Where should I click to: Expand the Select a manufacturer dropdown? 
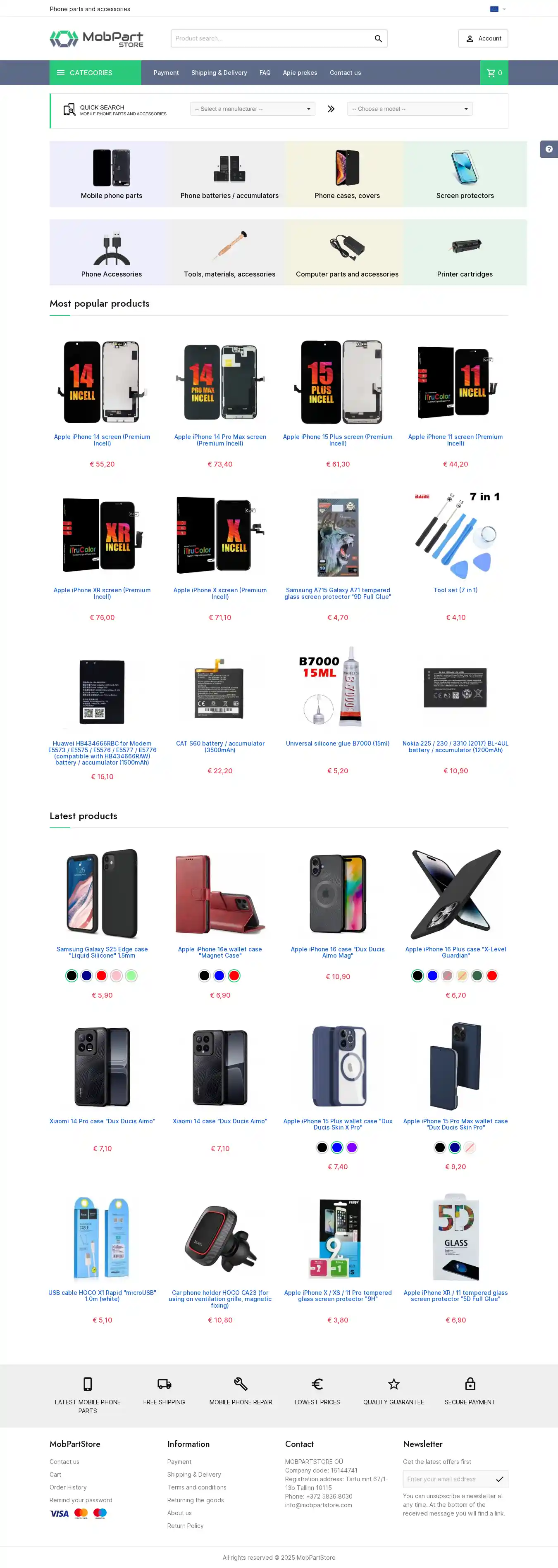tap(253, 109)
